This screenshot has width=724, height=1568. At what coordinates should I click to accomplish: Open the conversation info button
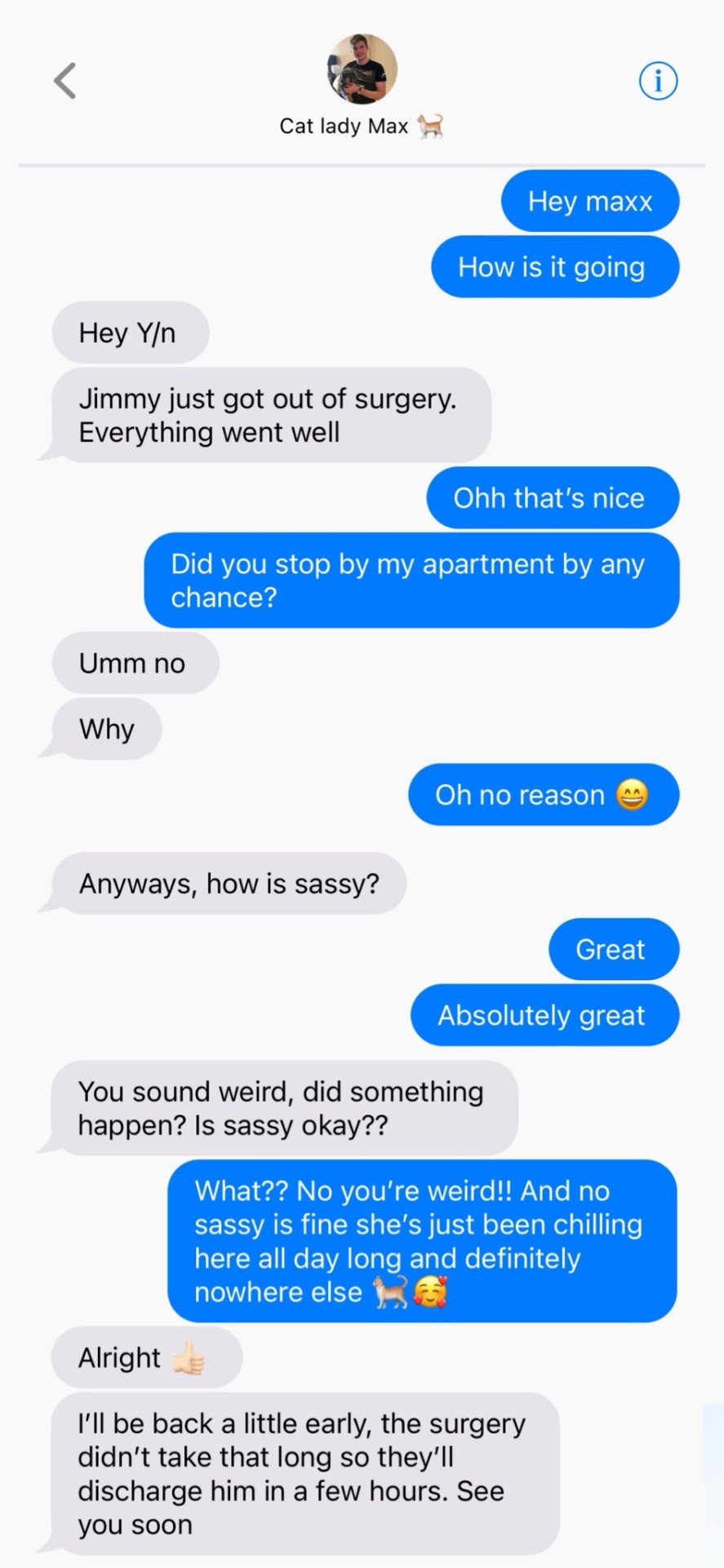[657, 81]
